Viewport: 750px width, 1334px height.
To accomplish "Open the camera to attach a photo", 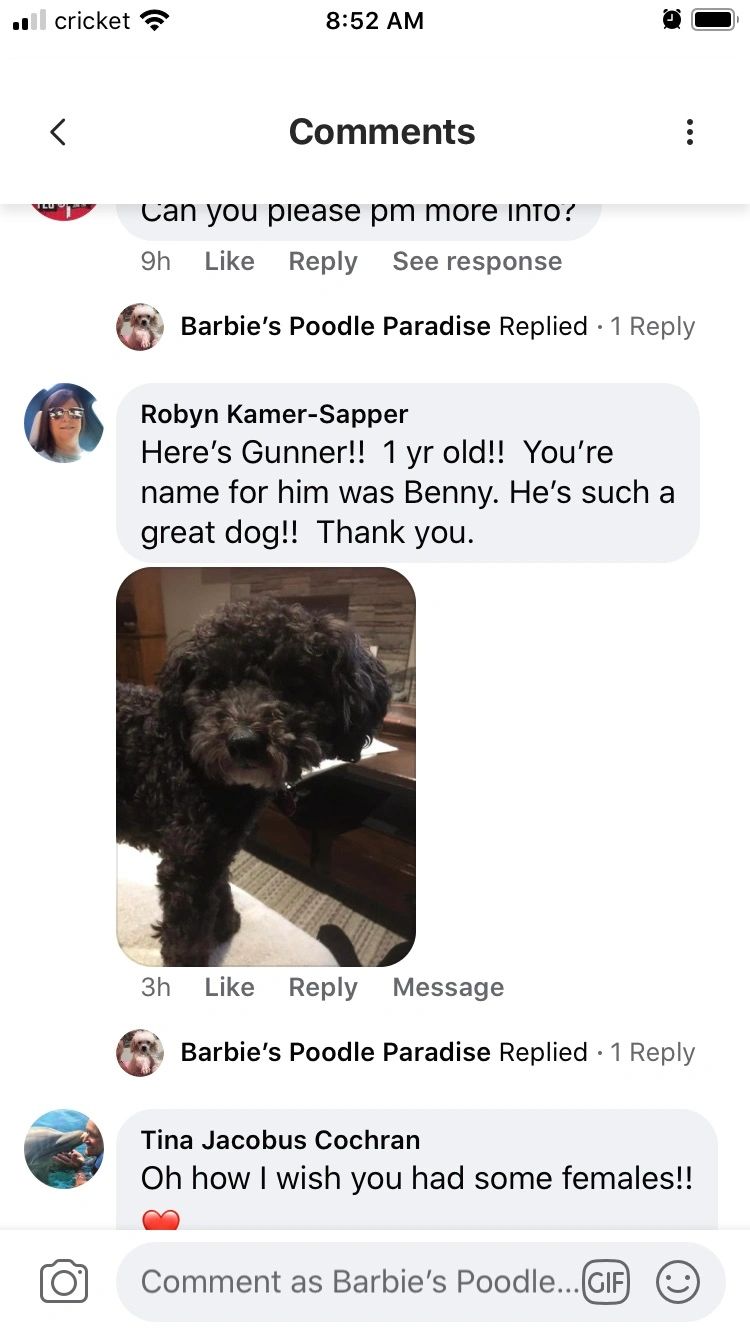I will tap(64, 1282).
